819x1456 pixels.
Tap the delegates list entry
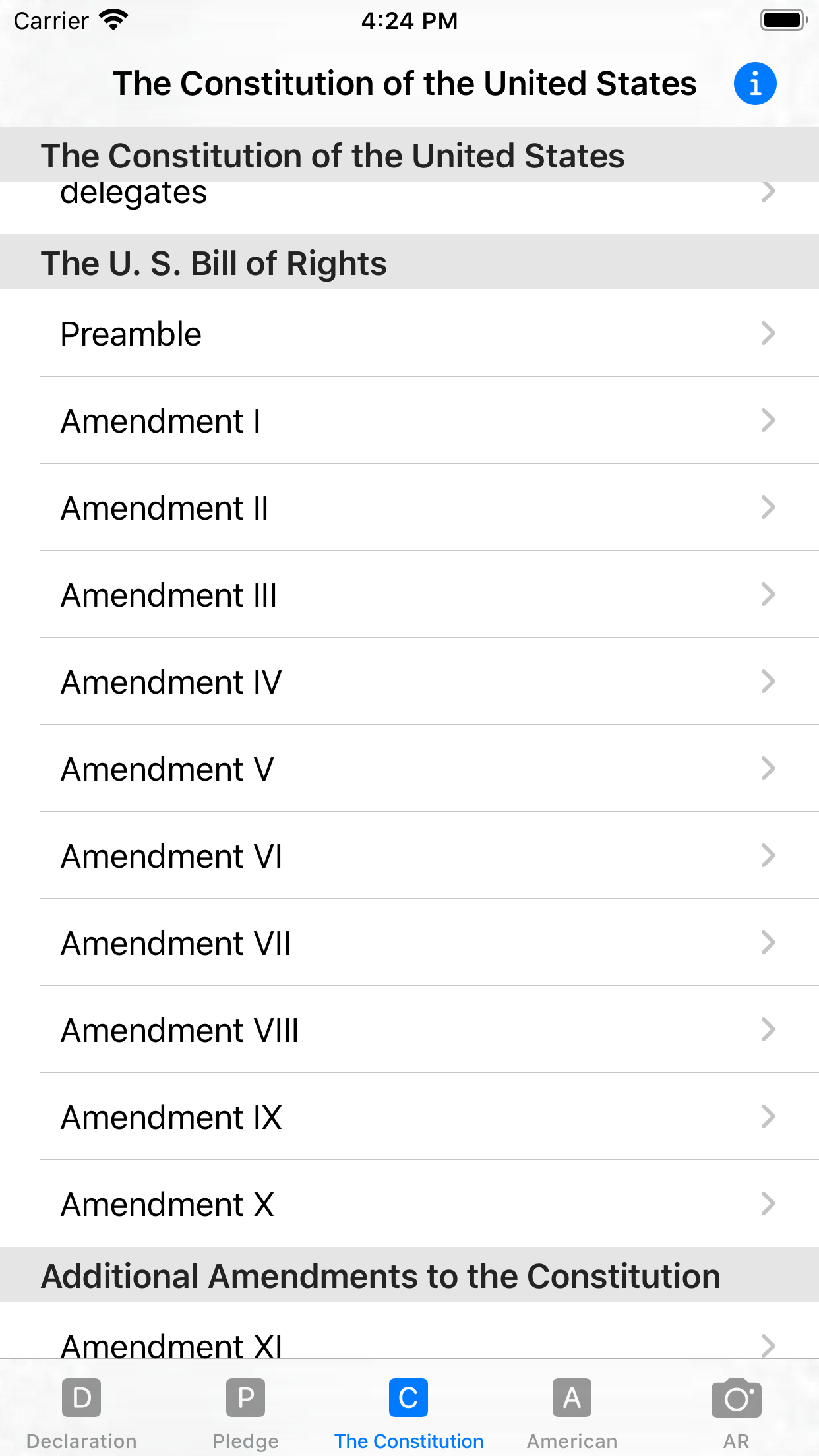tap(409, 193)
